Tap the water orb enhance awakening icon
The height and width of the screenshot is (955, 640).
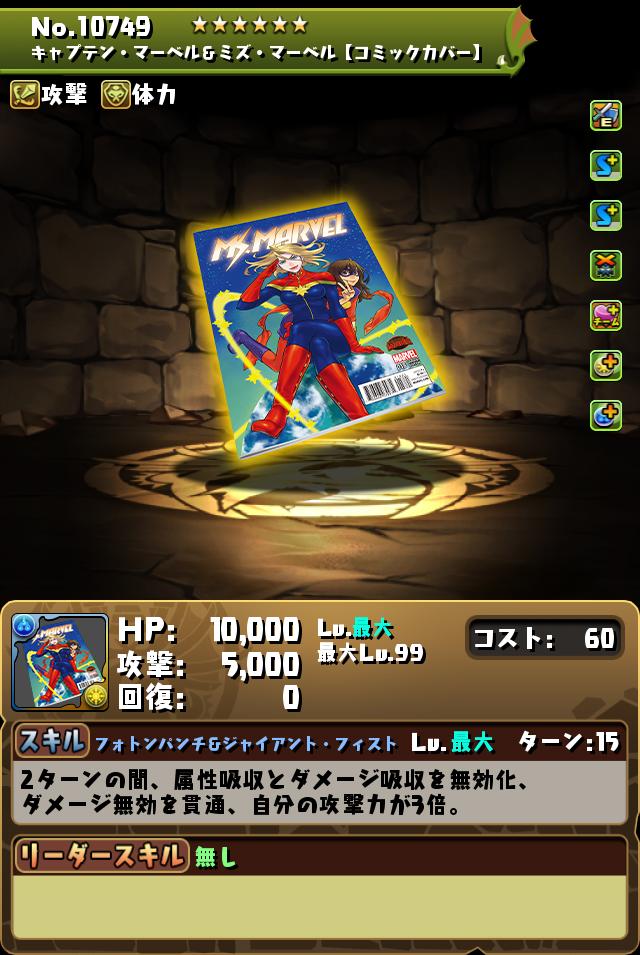[x=606, y=415]
